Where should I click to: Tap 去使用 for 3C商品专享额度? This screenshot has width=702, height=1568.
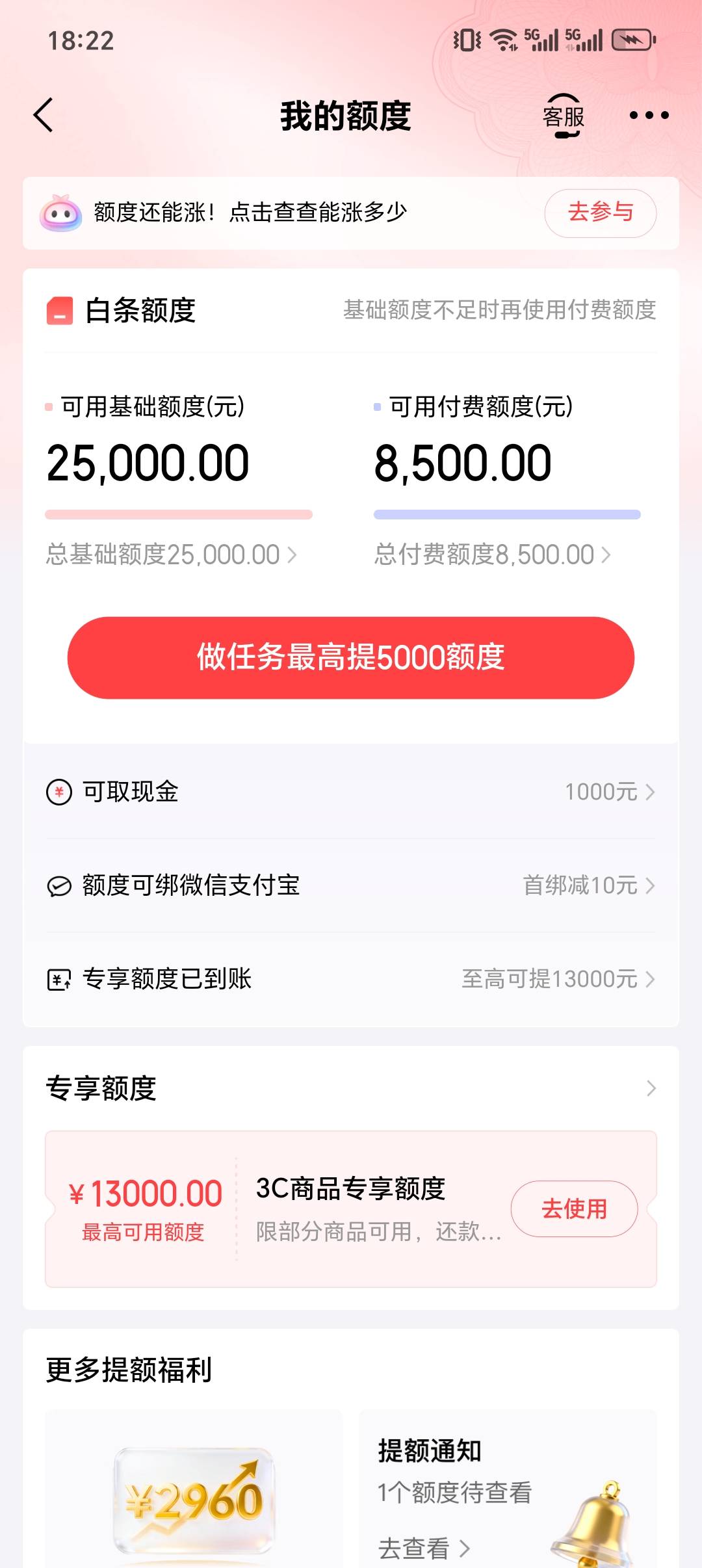coord(574,1209)
